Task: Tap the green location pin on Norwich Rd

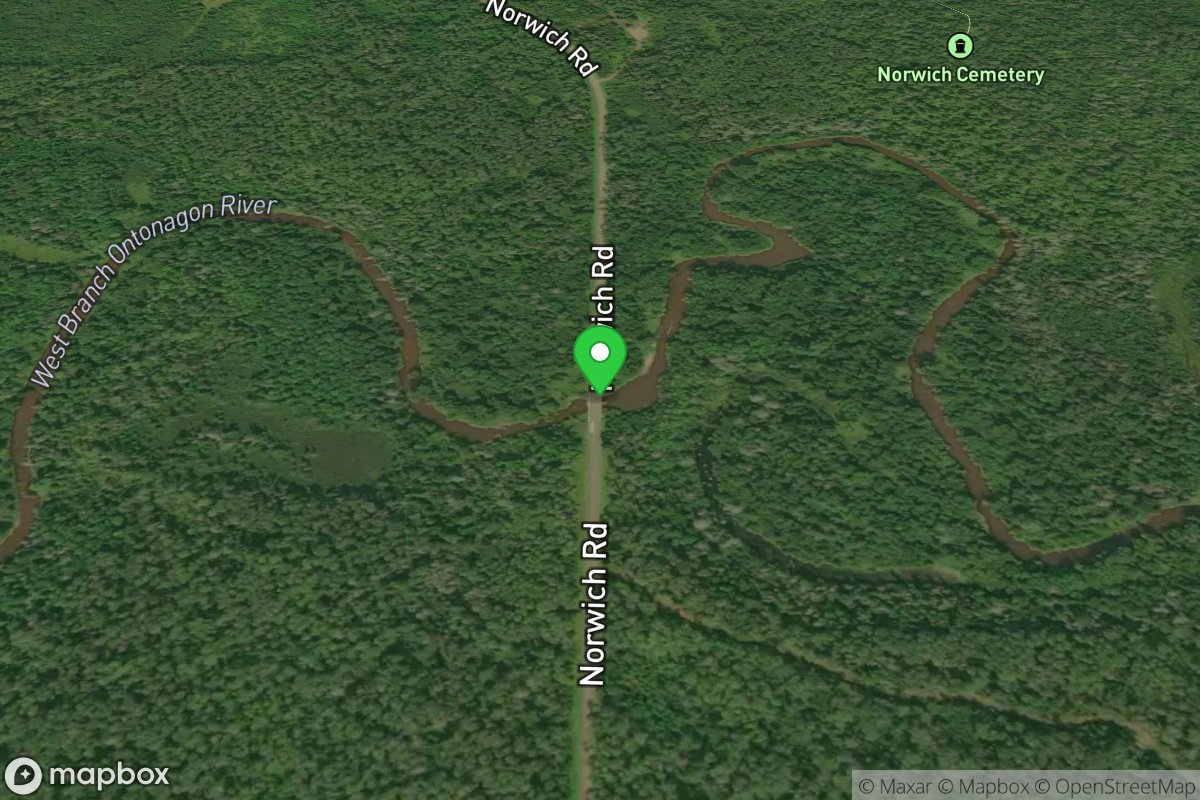Action: 599,356
